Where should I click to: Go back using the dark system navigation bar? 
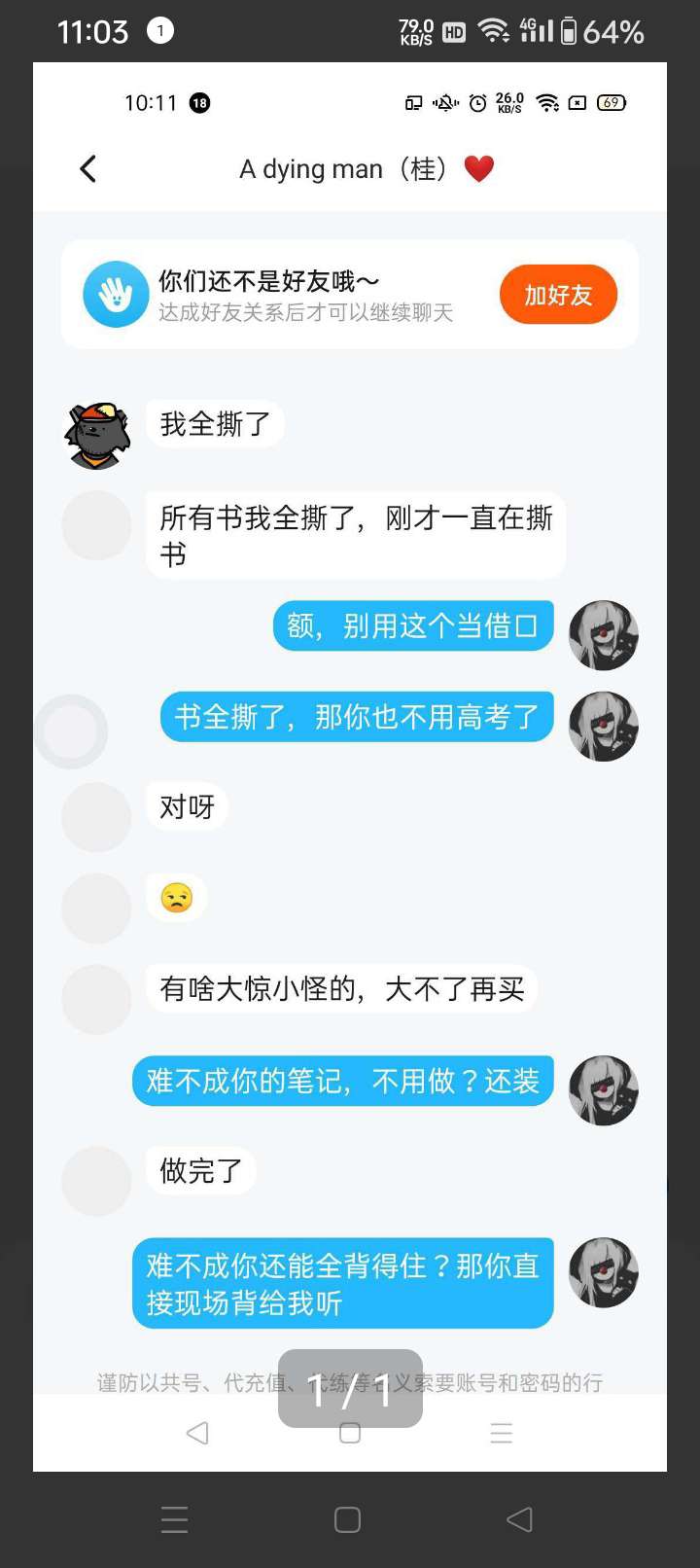point(520,1519)
